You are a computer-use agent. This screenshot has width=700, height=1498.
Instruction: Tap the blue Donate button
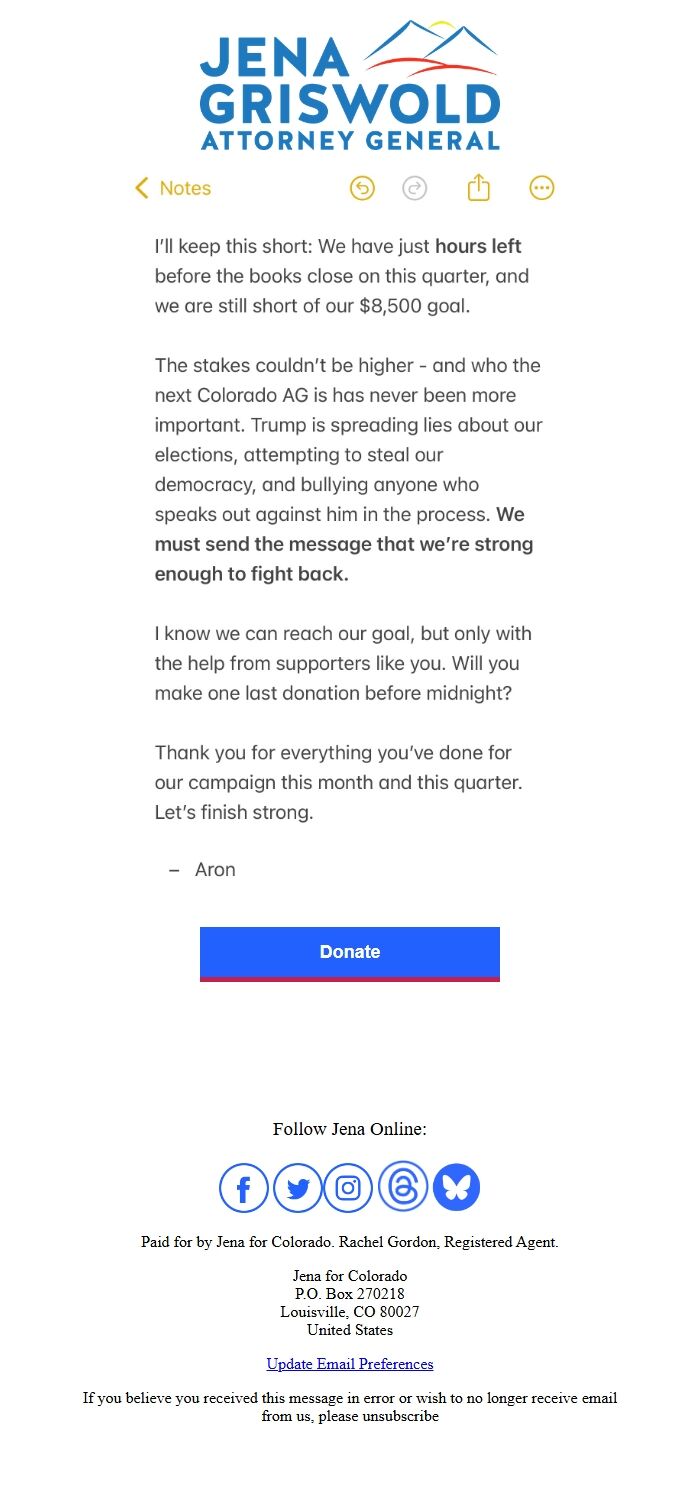click(349, 952)
